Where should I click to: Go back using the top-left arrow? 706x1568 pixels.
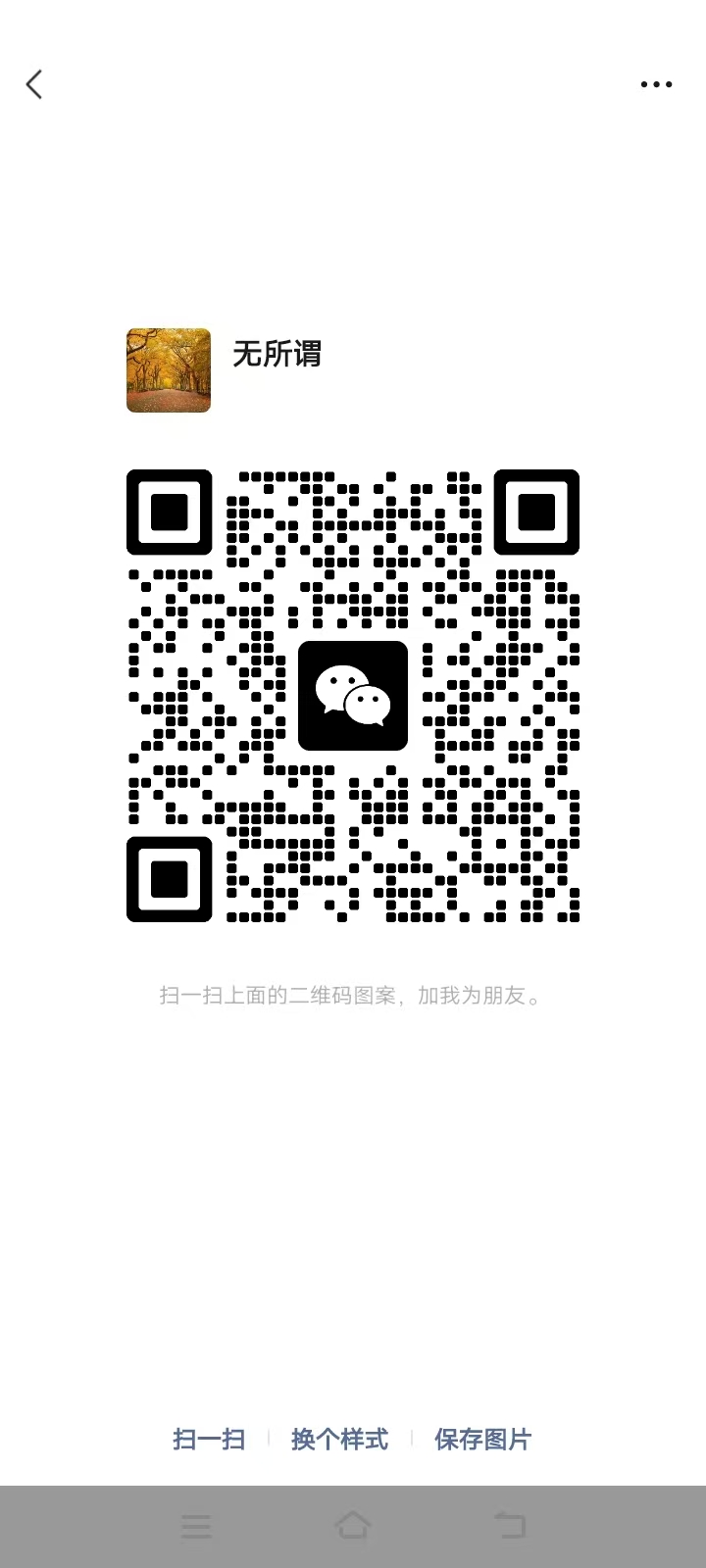[x=35, y=84]
